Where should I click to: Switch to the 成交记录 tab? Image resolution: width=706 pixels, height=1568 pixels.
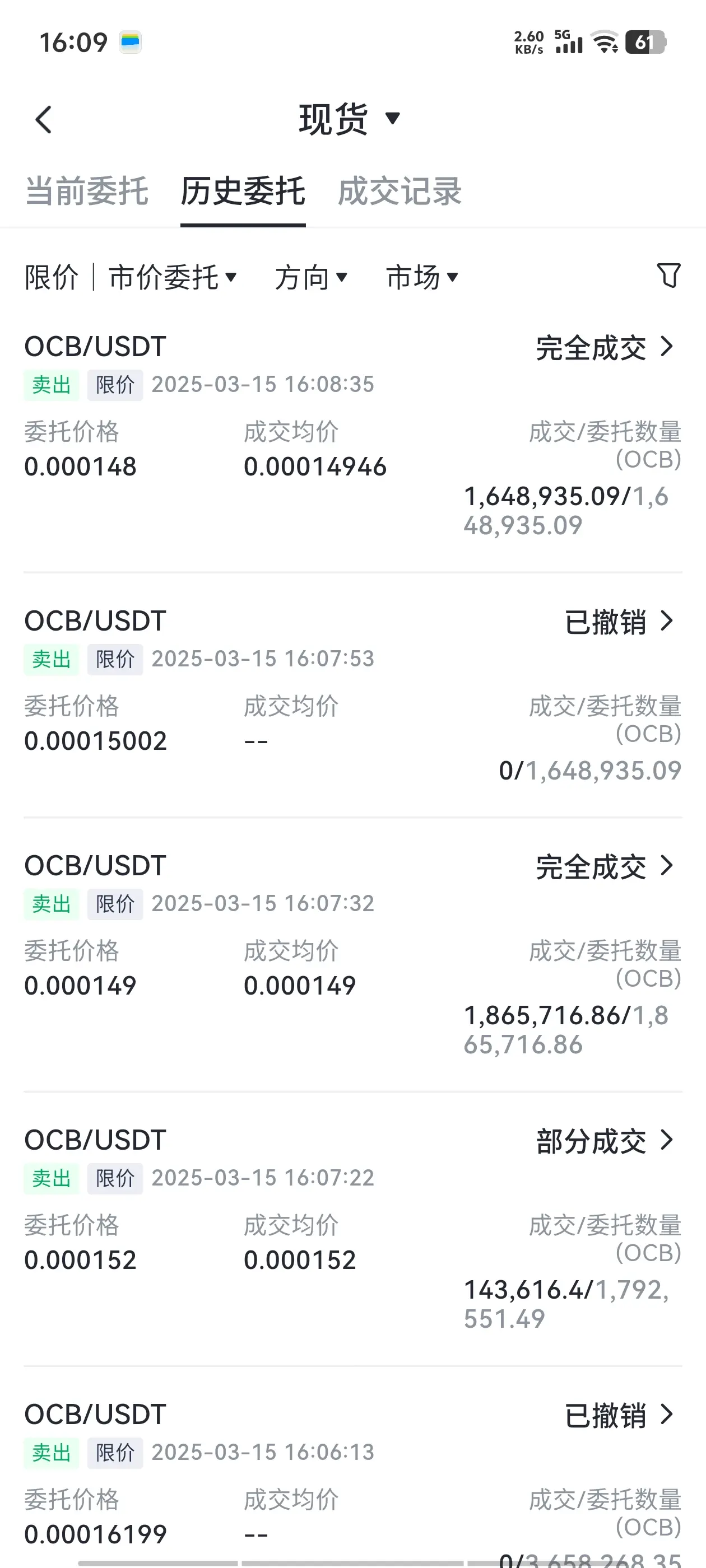pyautogui.click(x=400, y=191)
